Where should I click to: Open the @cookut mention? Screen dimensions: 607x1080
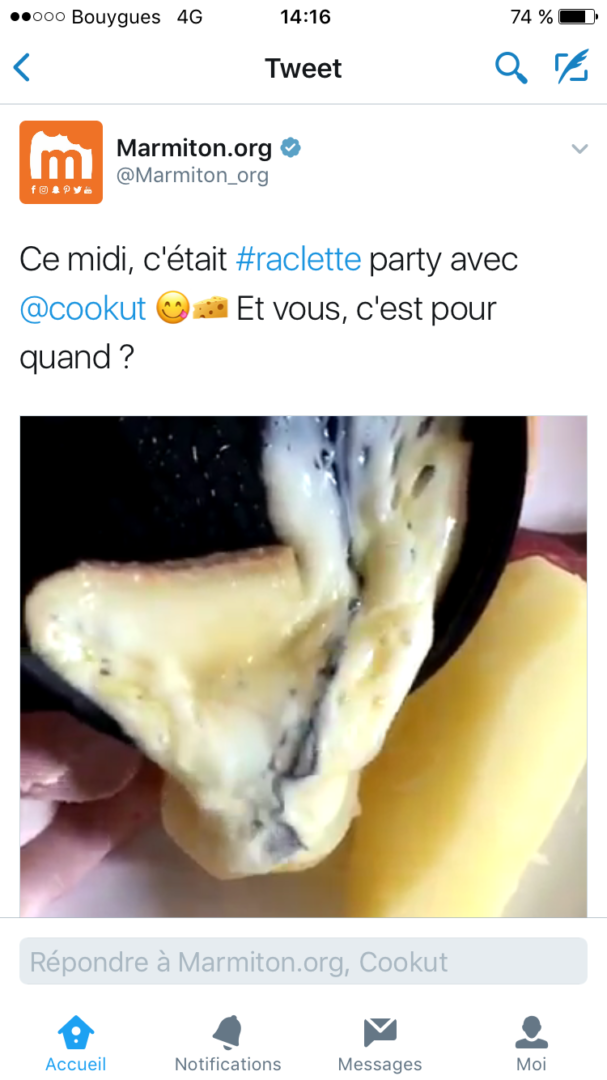pos(83,308)
